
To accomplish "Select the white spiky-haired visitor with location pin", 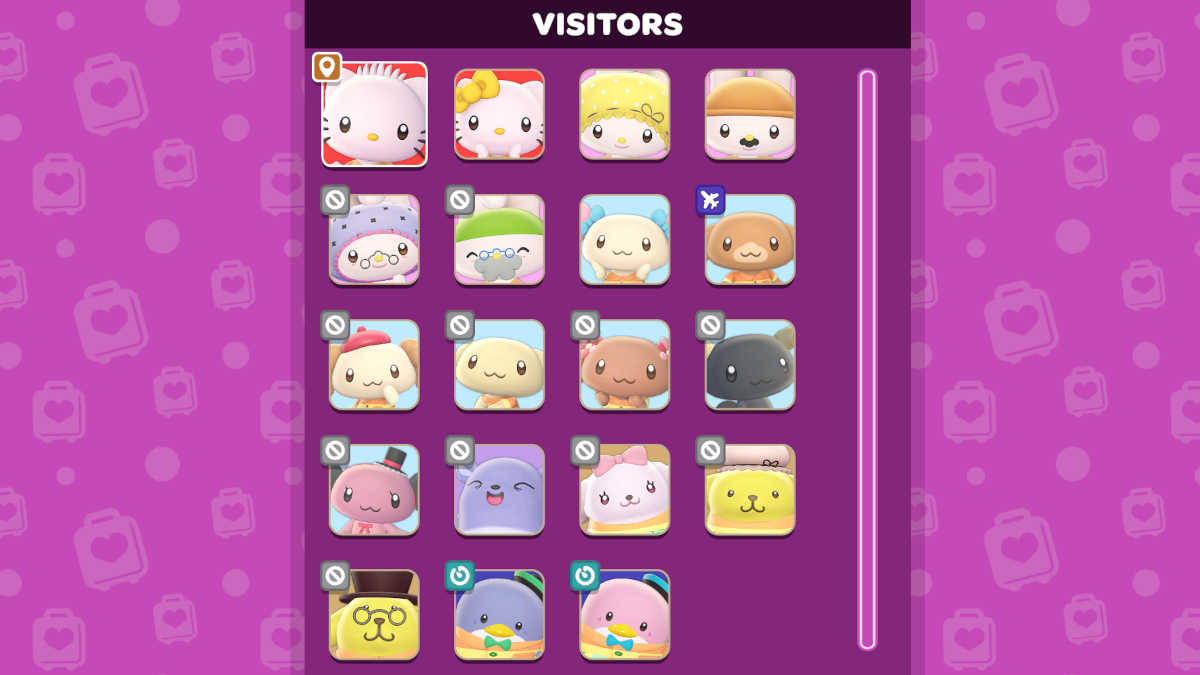I will (374, 114).
